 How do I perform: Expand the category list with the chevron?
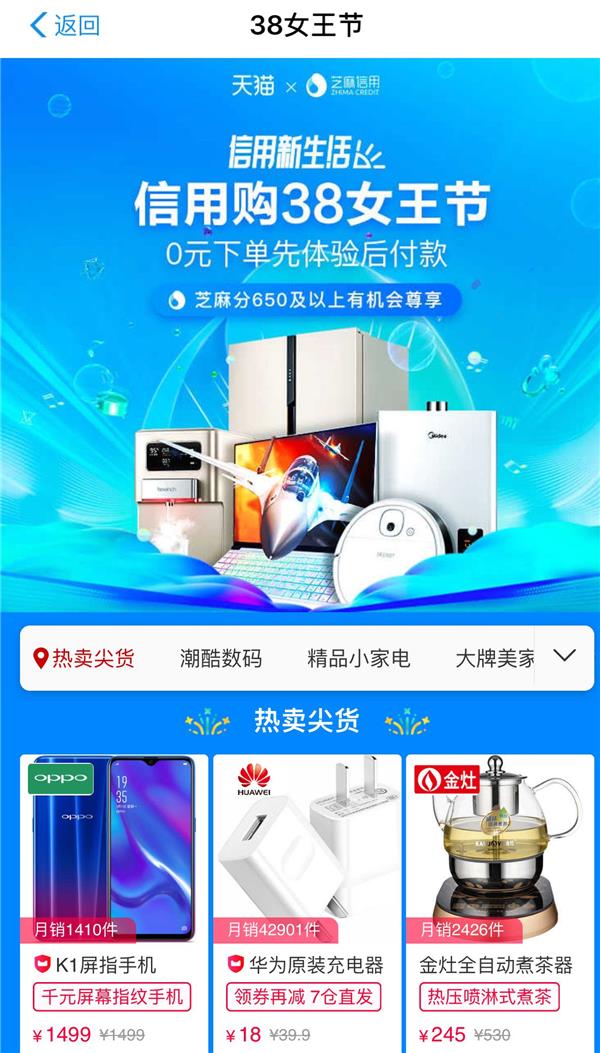click(565, 657)
